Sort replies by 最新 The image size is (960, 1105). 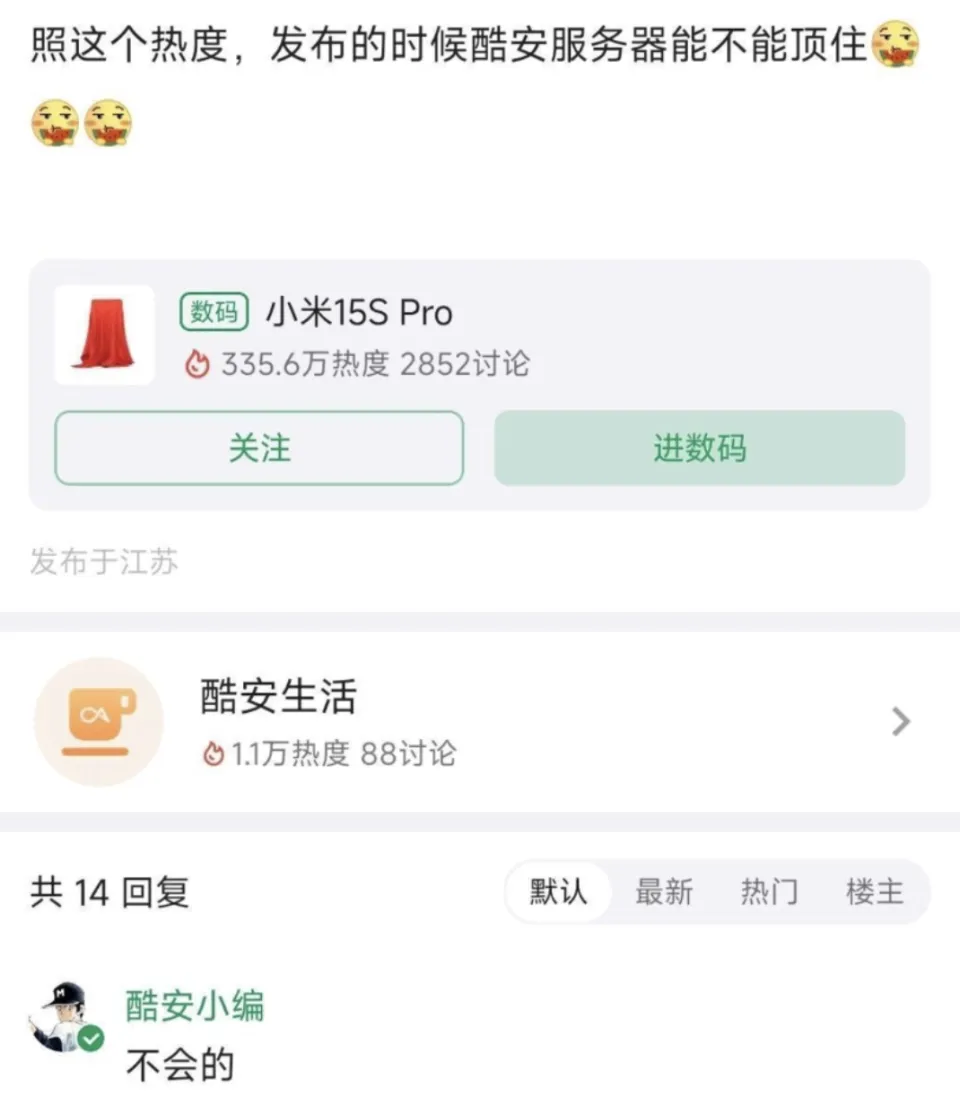[664, 891]
